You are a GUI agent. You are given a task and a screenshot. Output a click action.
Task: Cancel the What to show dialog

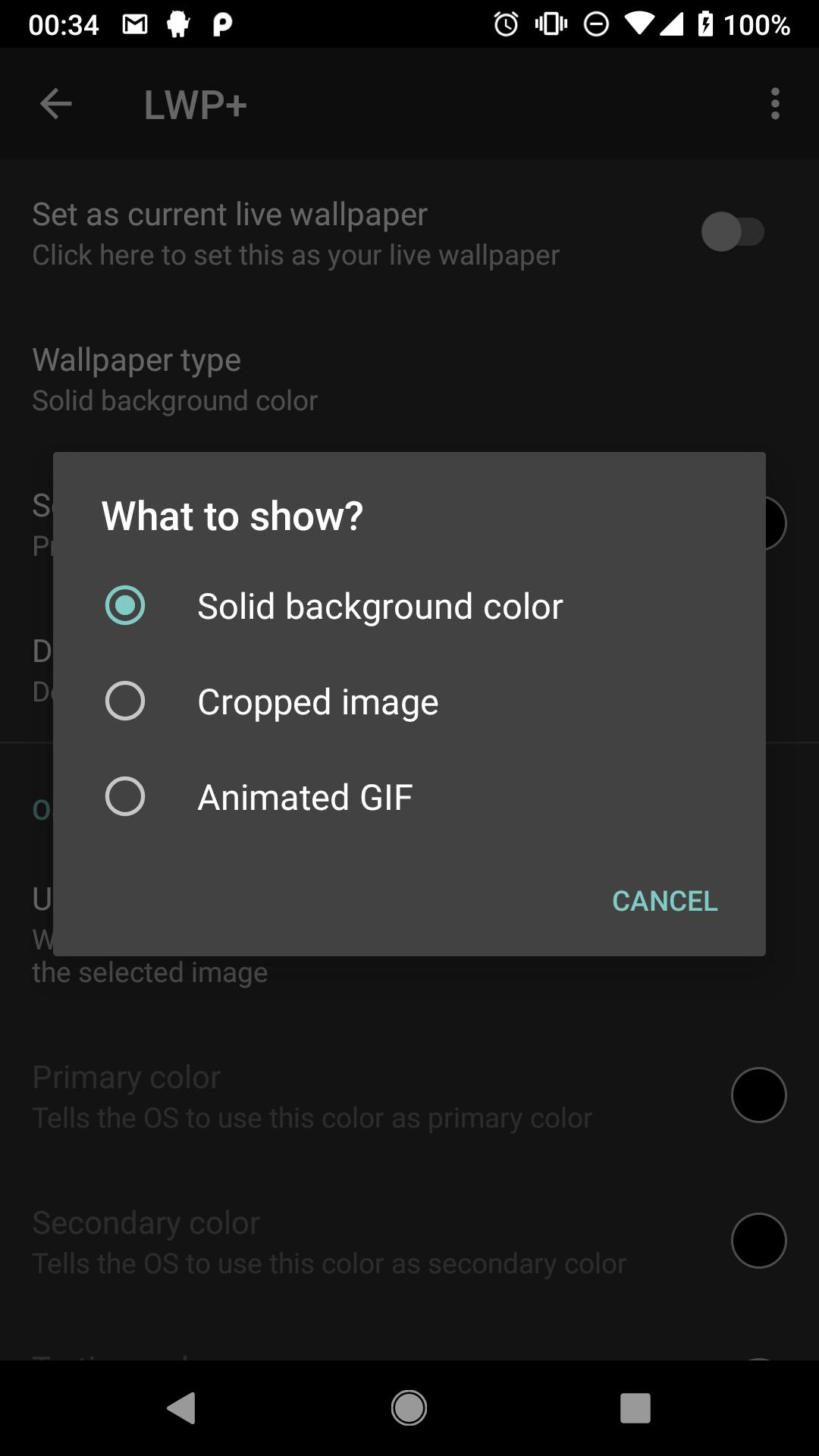(664, 901)
